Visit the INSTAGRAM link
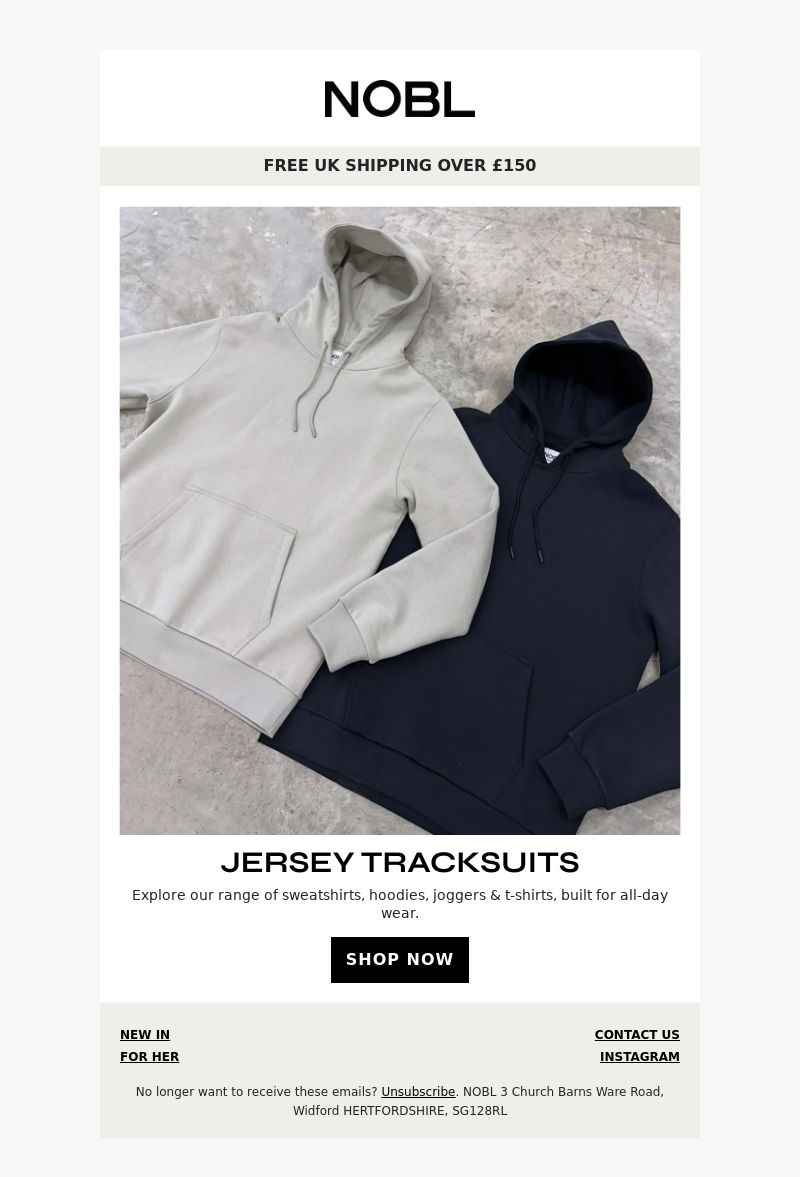 pyautogui.click(x=639, y=1057)
